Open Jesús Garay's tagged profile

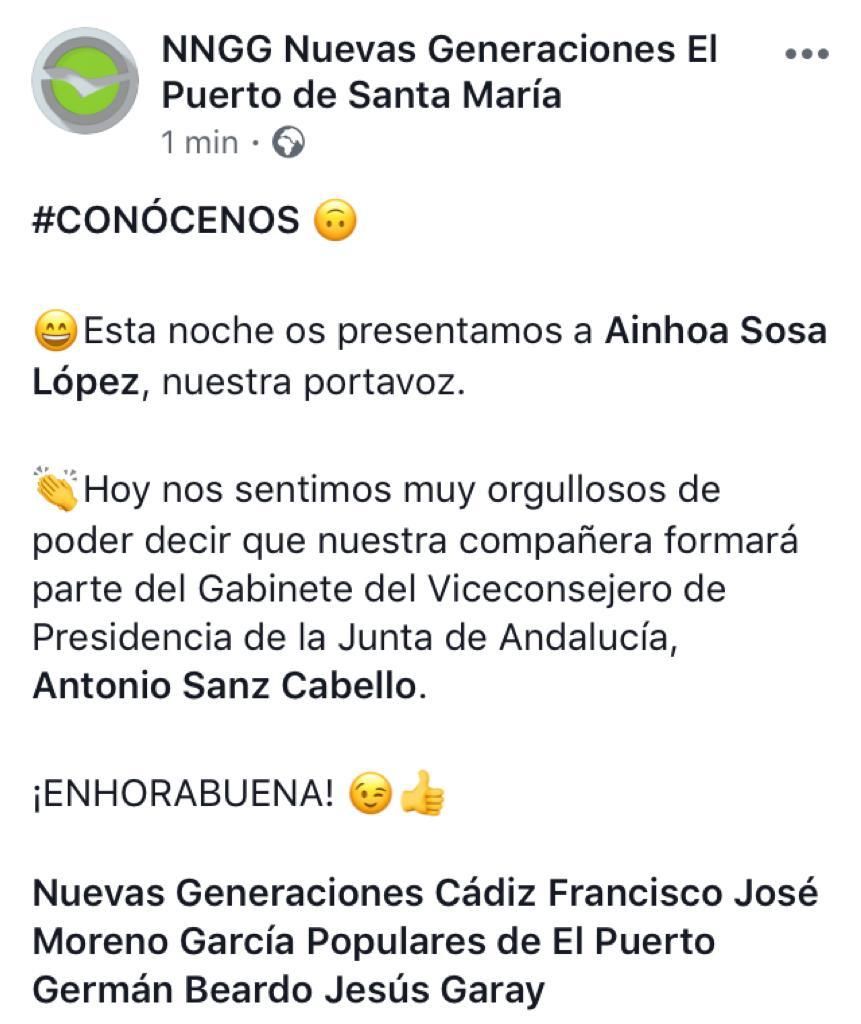[434, 990]
